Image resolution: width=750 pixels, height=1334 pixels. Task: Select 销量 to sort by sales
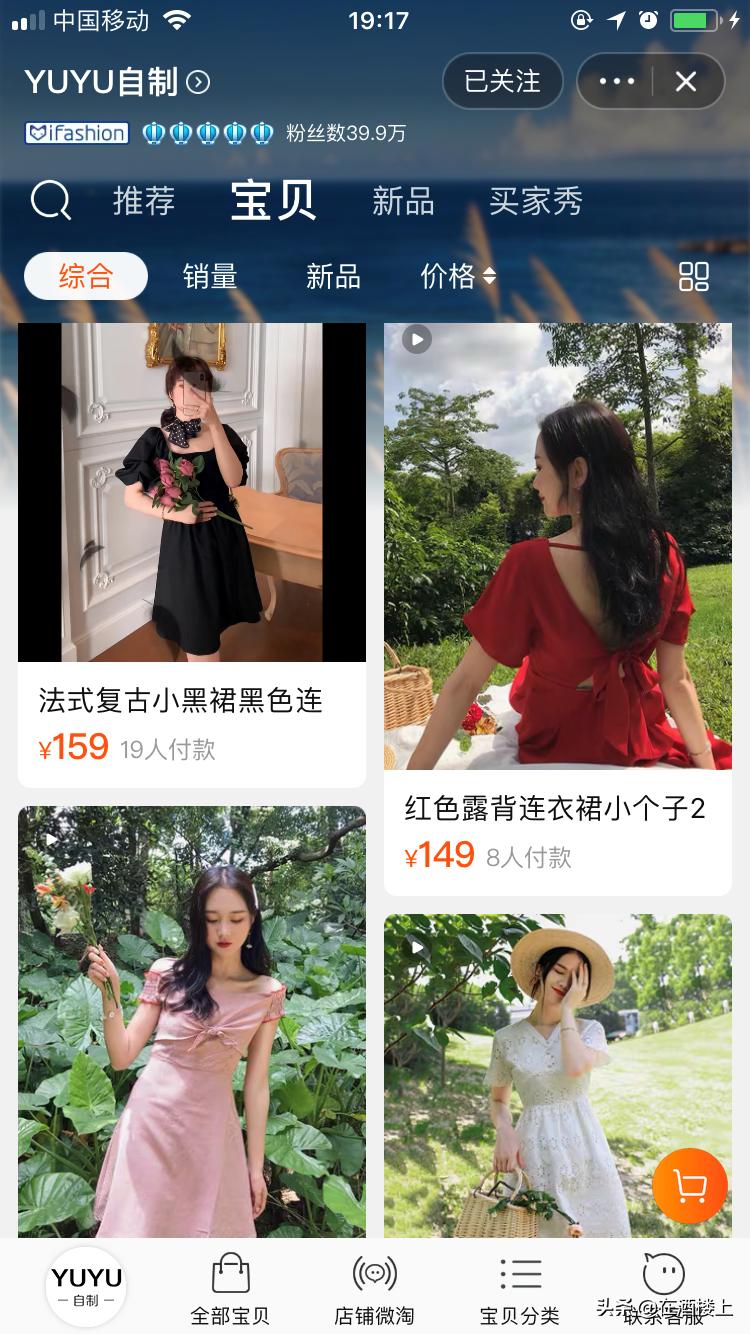coord(211,278)
